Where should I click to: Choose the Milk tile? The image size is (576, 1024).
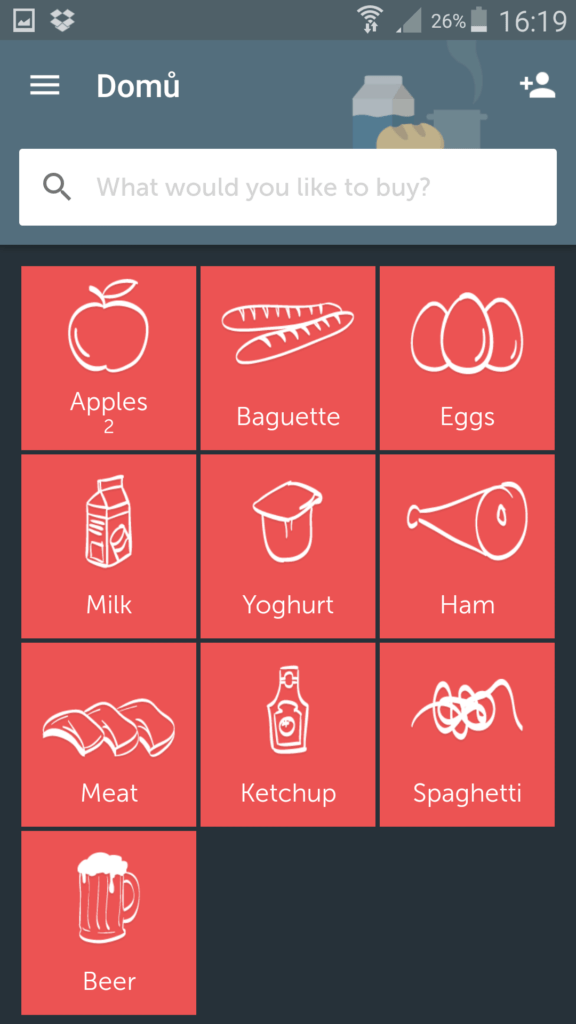(x=108, y=546)
